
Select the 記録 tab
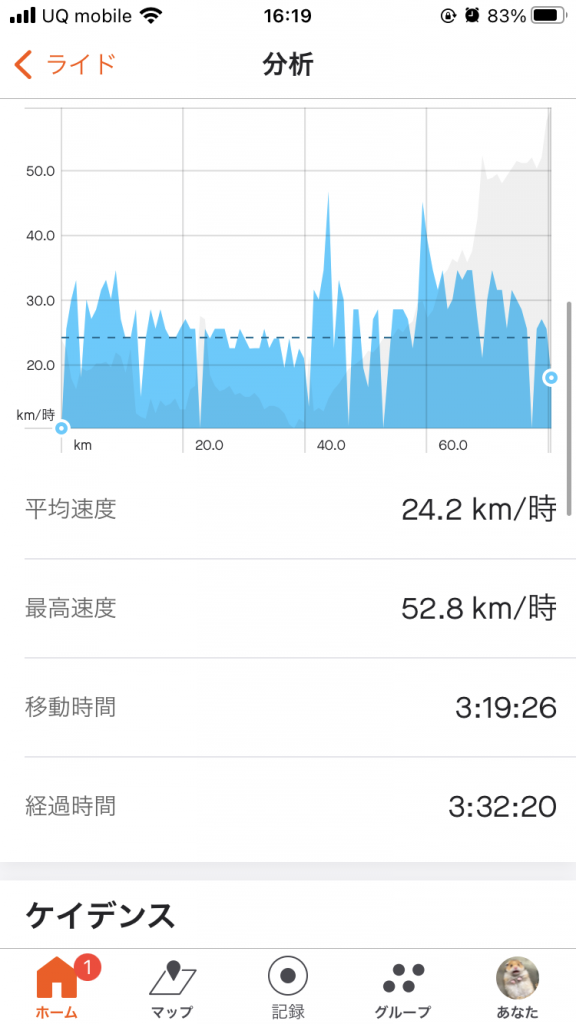(x=288, y=986)
